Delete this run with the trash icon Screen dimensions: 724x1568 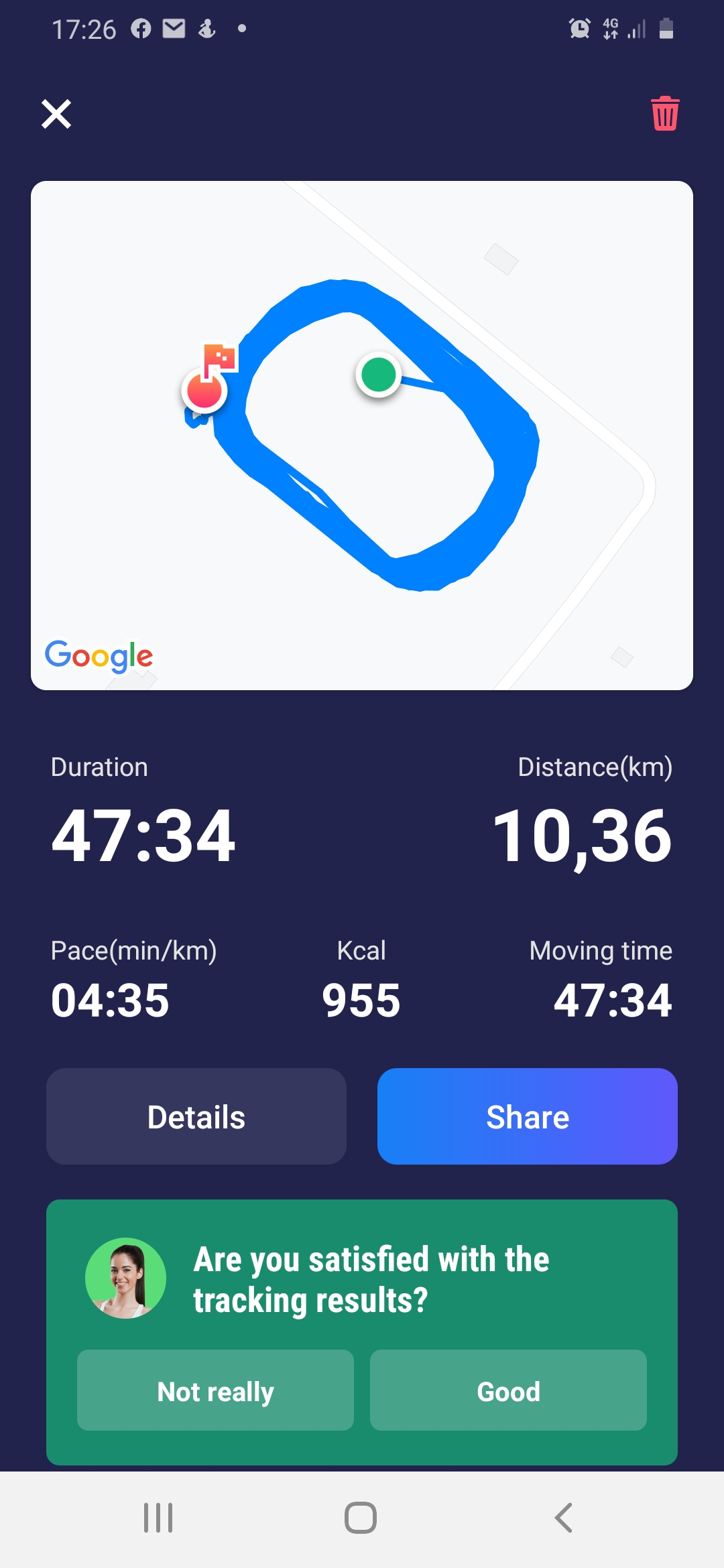click(665, 114)
